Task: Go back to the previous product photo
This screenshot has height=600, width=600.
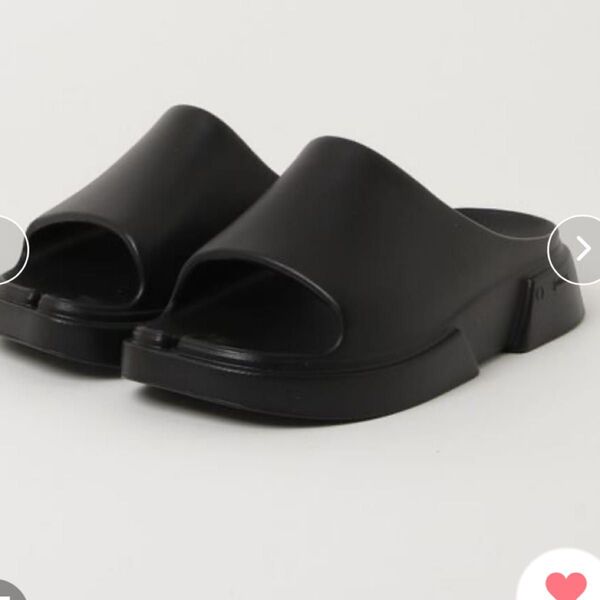Action: 10,250
